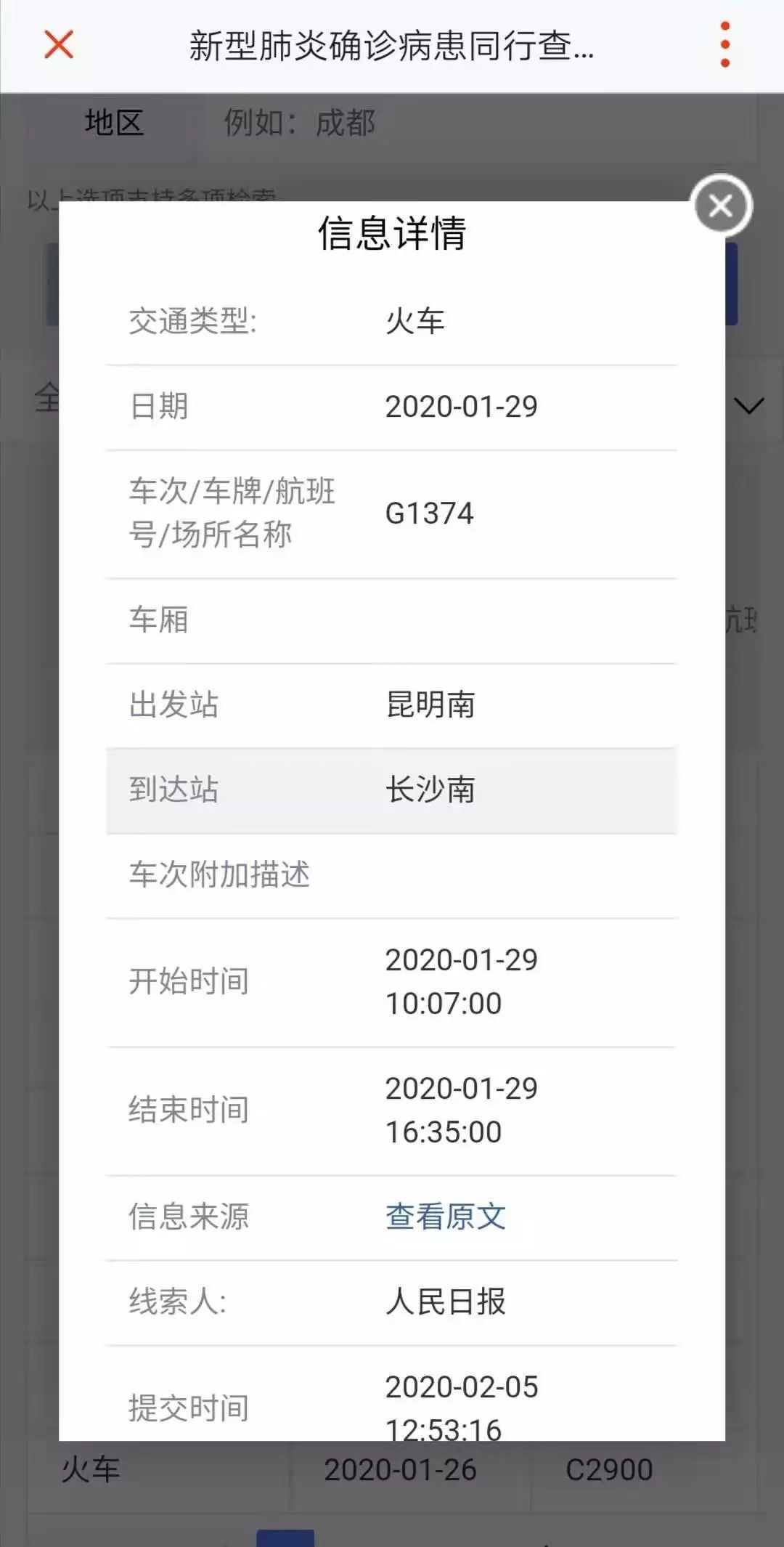Close the web page with red X
The width and height of the screenshot is (784, 1547).
click(x=59, y=45)
